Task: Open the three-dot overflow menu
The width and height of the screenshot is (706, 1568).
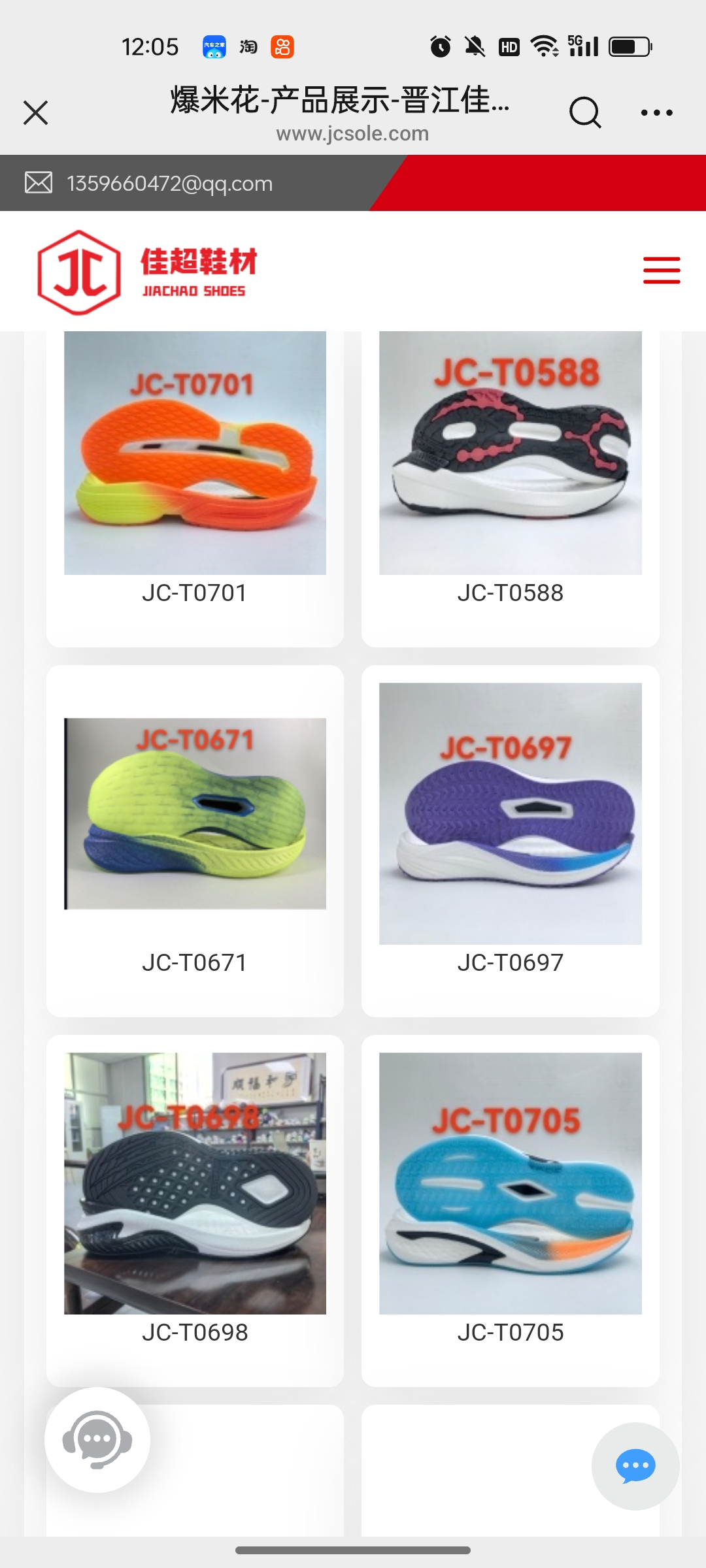Action: coord(656,112)
